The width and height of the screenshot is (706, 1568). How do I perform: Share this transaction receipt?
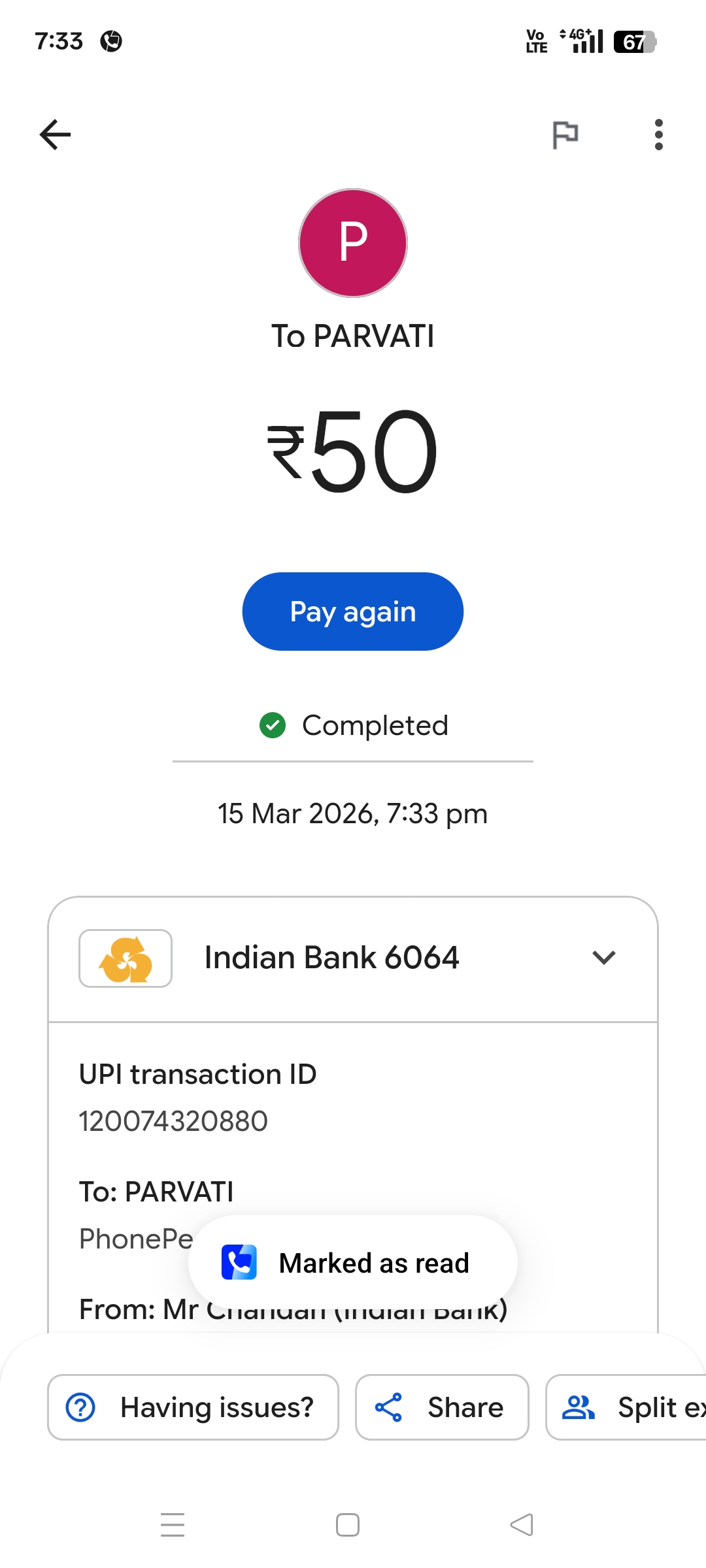pos(442,1407)
